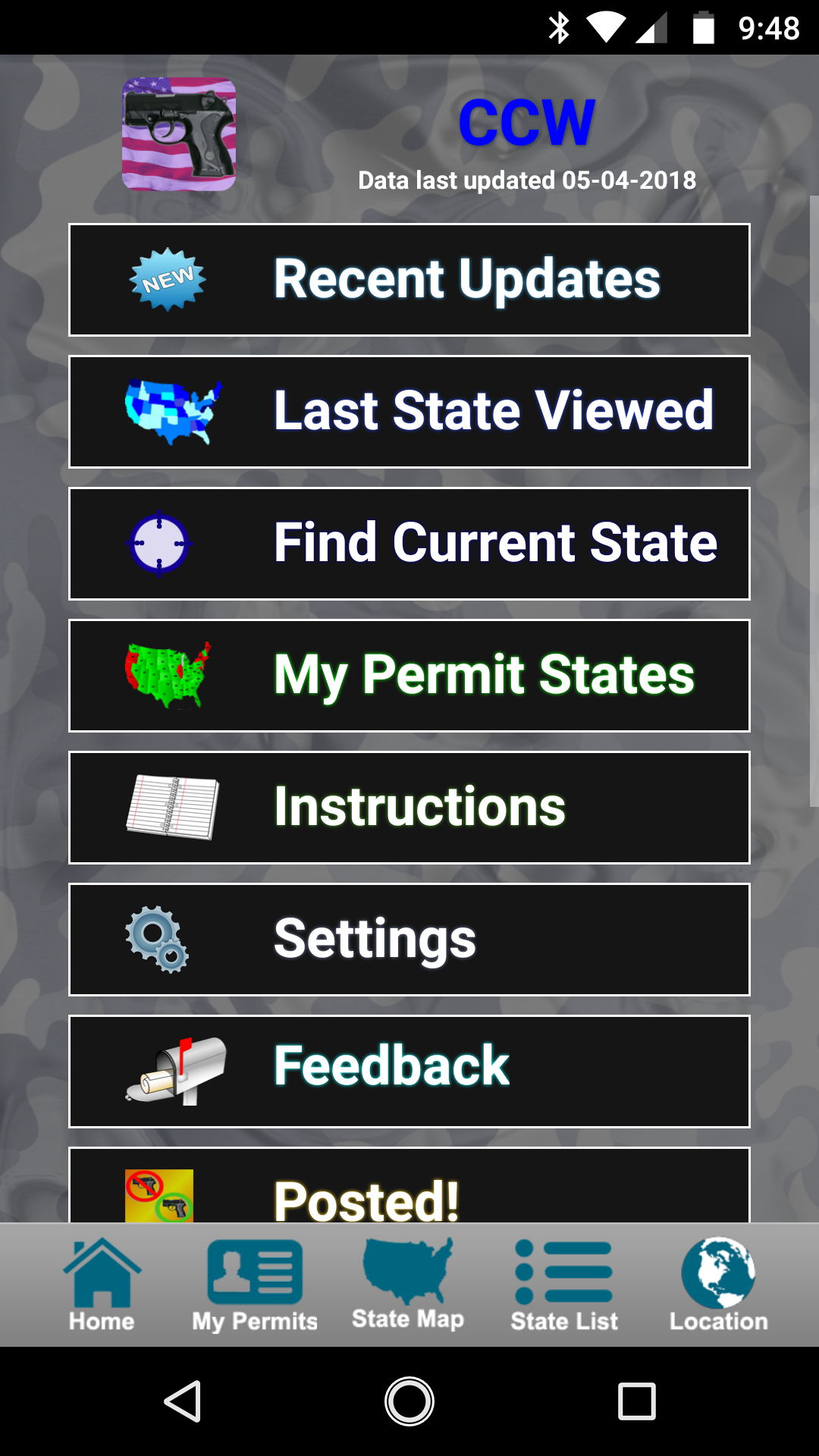
Task: Open My Permits from the bottom navigation
Action: click(254, 1282)
